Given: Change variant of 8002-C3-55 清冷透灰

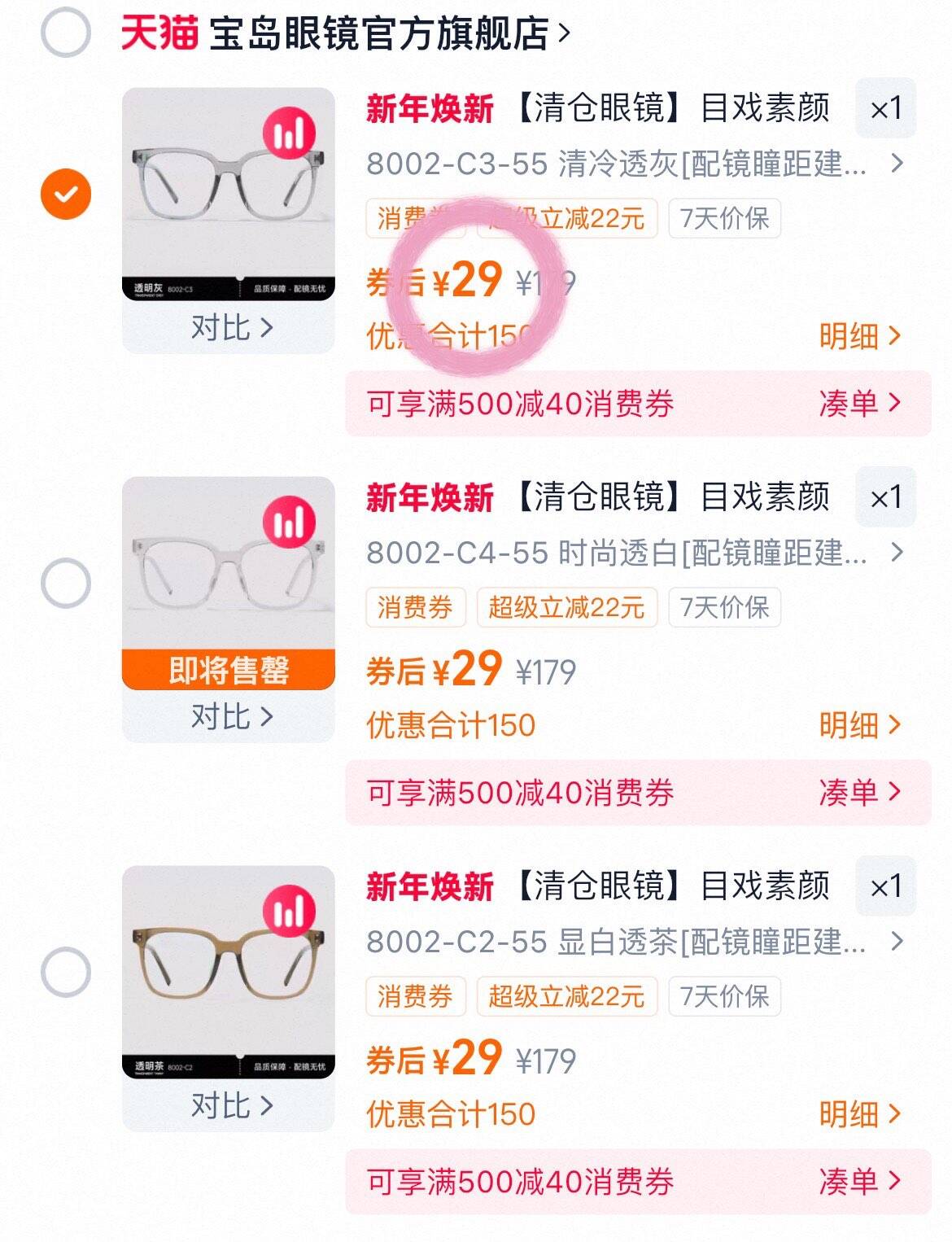Looking at the screenshot, I should [x=635, y=164].
